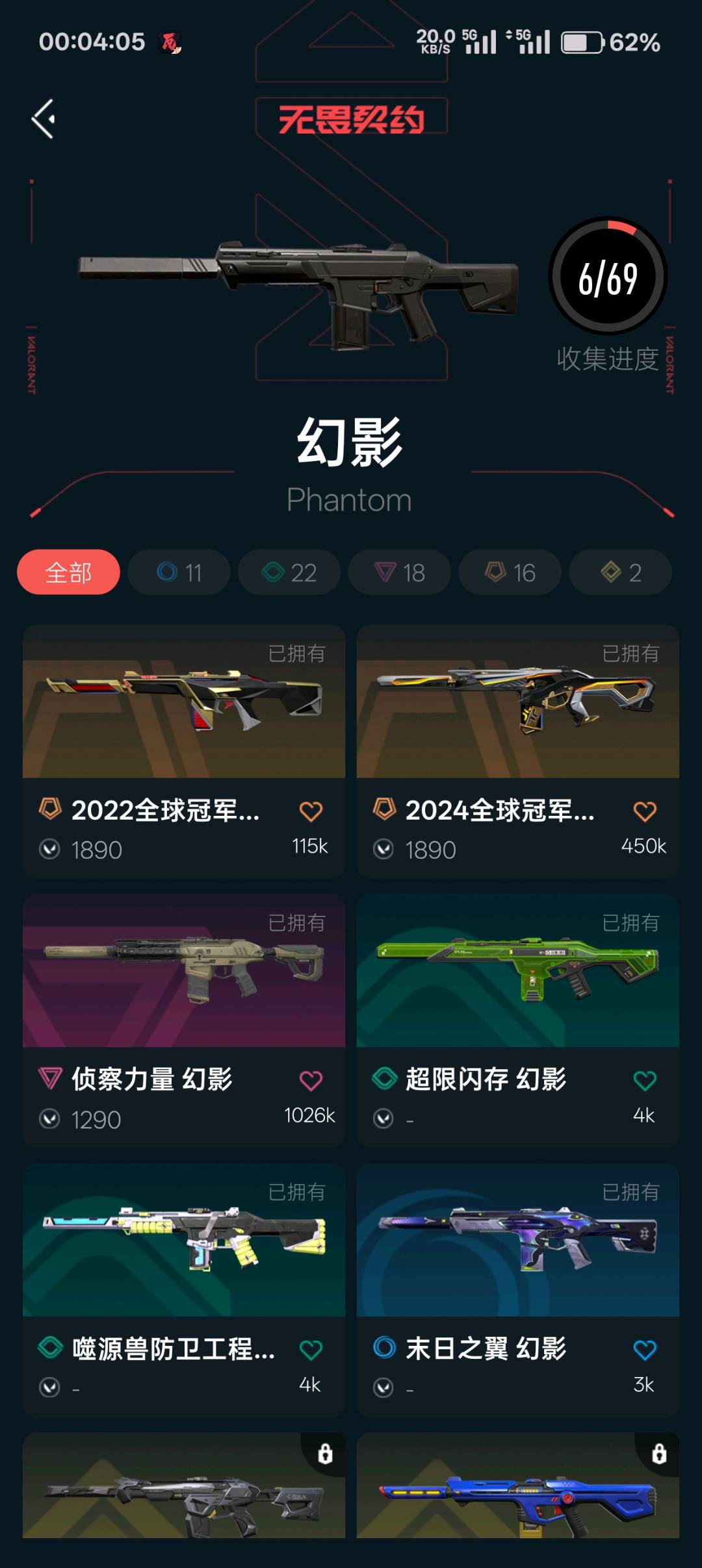Open the 2022全球冠军 skin card
The image size is (702, 1568).
coord(184,752)
